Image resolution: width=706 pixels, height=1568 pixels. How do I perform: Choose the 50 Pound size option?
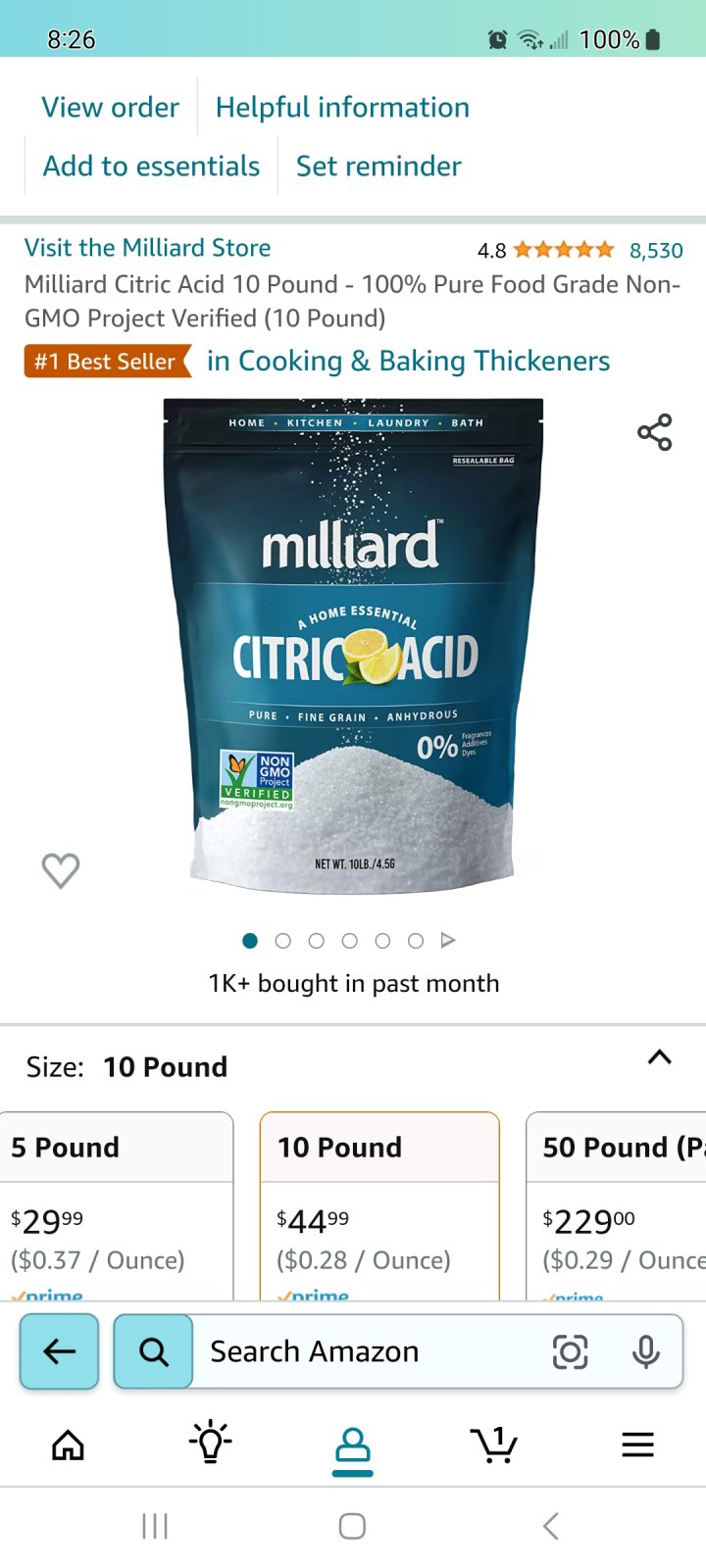[616, 1206]
